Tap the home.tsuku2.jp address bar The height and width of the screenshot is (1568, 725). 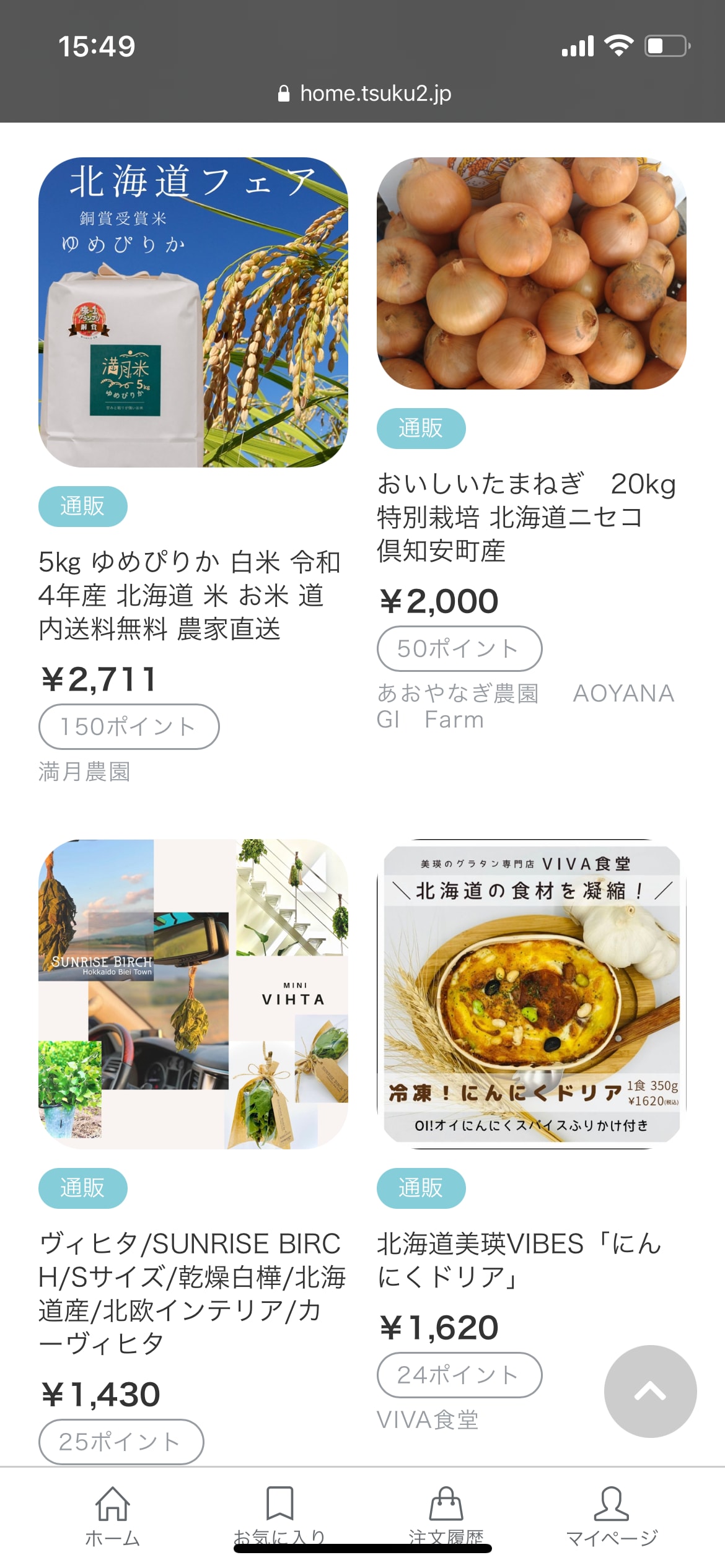(x=364, y=94)
